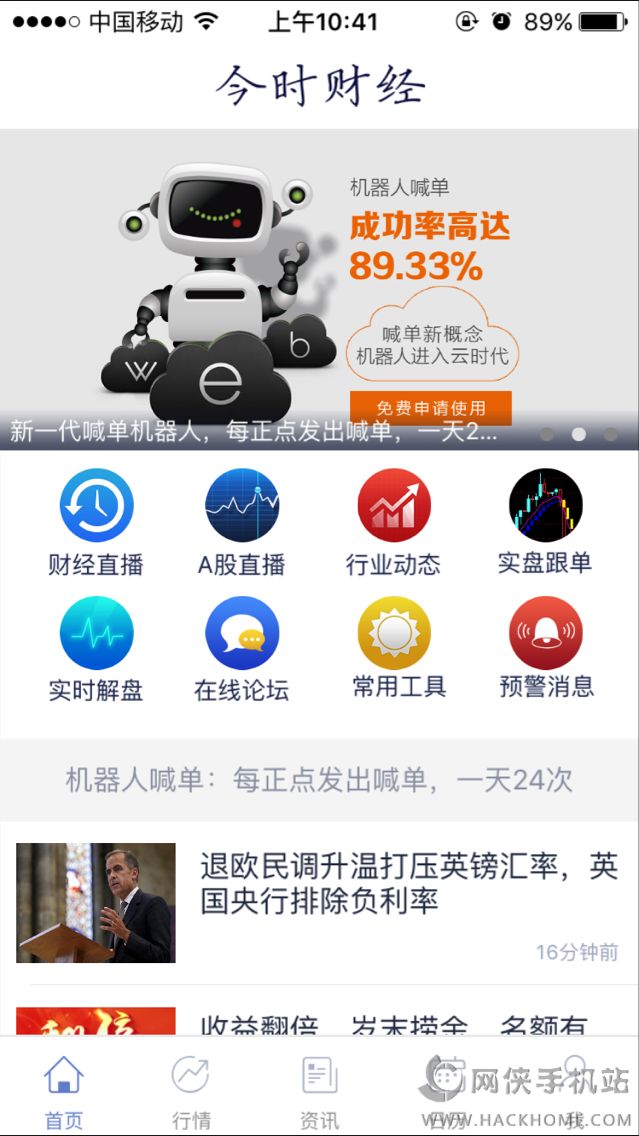Open 实时解盘 real-time market analysis
639x1136 pixels.
(96, 649)
